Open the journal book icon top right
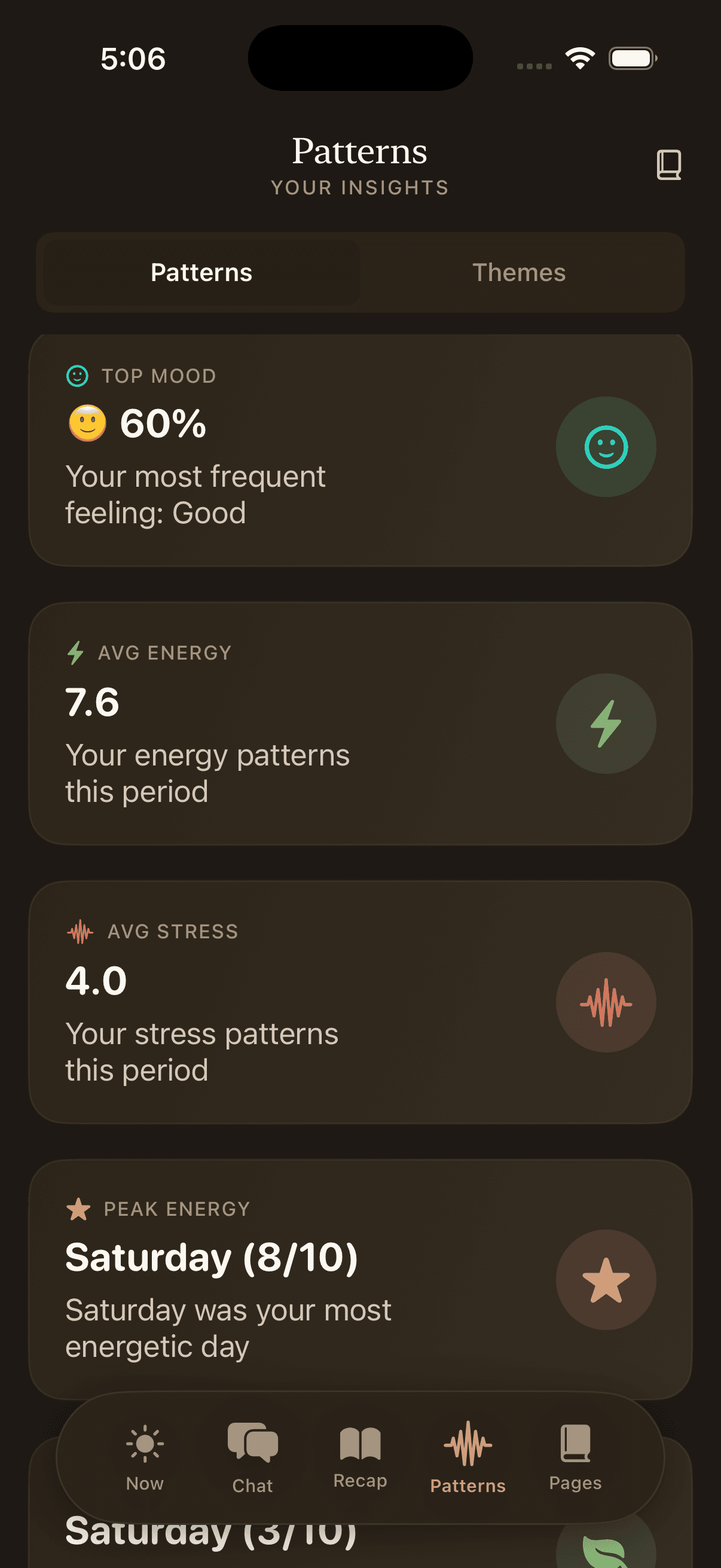The image size is (721, 1568). pyautogui.click(x=670, y=164)
